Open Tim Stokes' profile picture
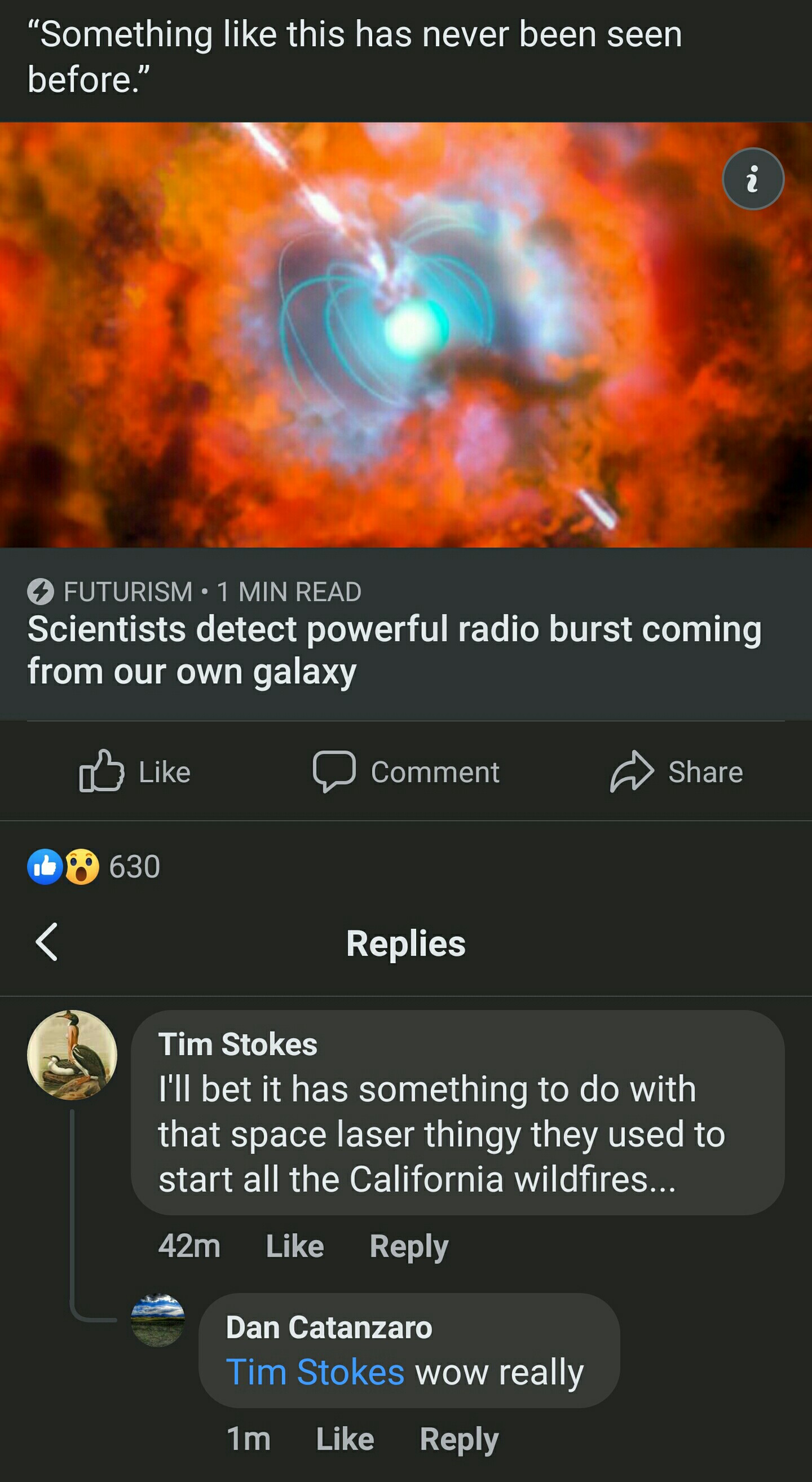The height and width of the screenshot is (1482, 812). (72, 1055)
